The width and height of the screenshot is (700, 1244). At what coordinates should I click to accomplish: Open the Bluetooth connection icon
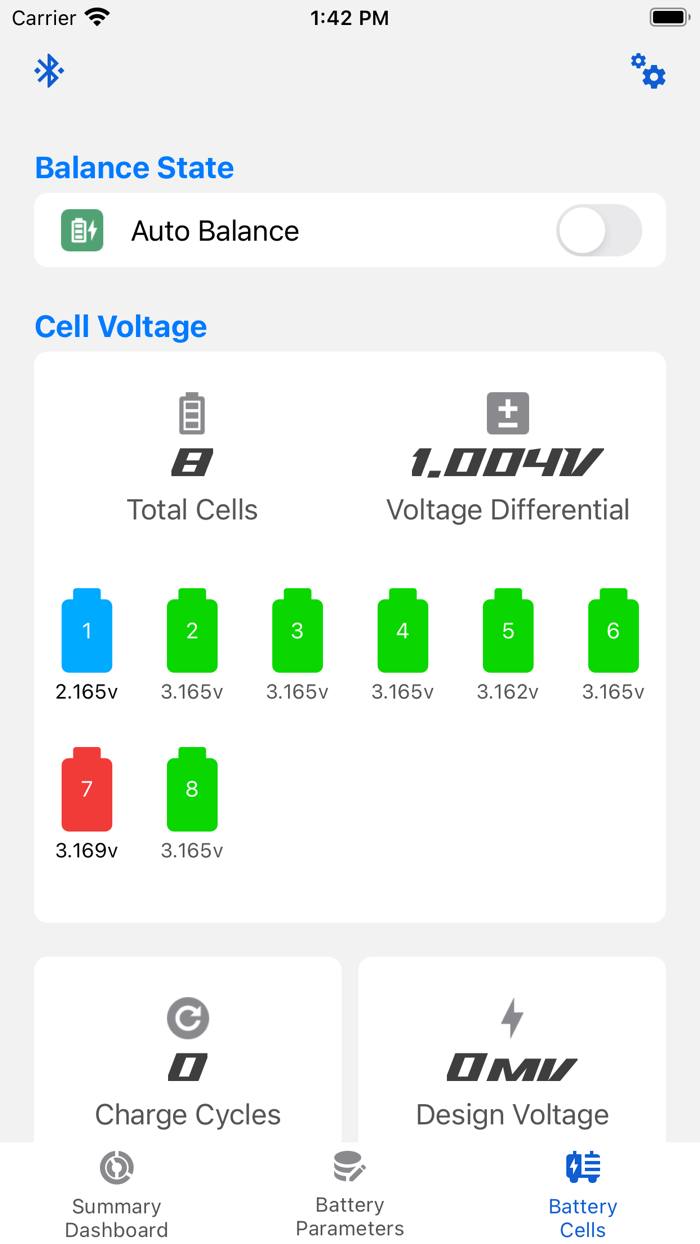pos(49,71)
